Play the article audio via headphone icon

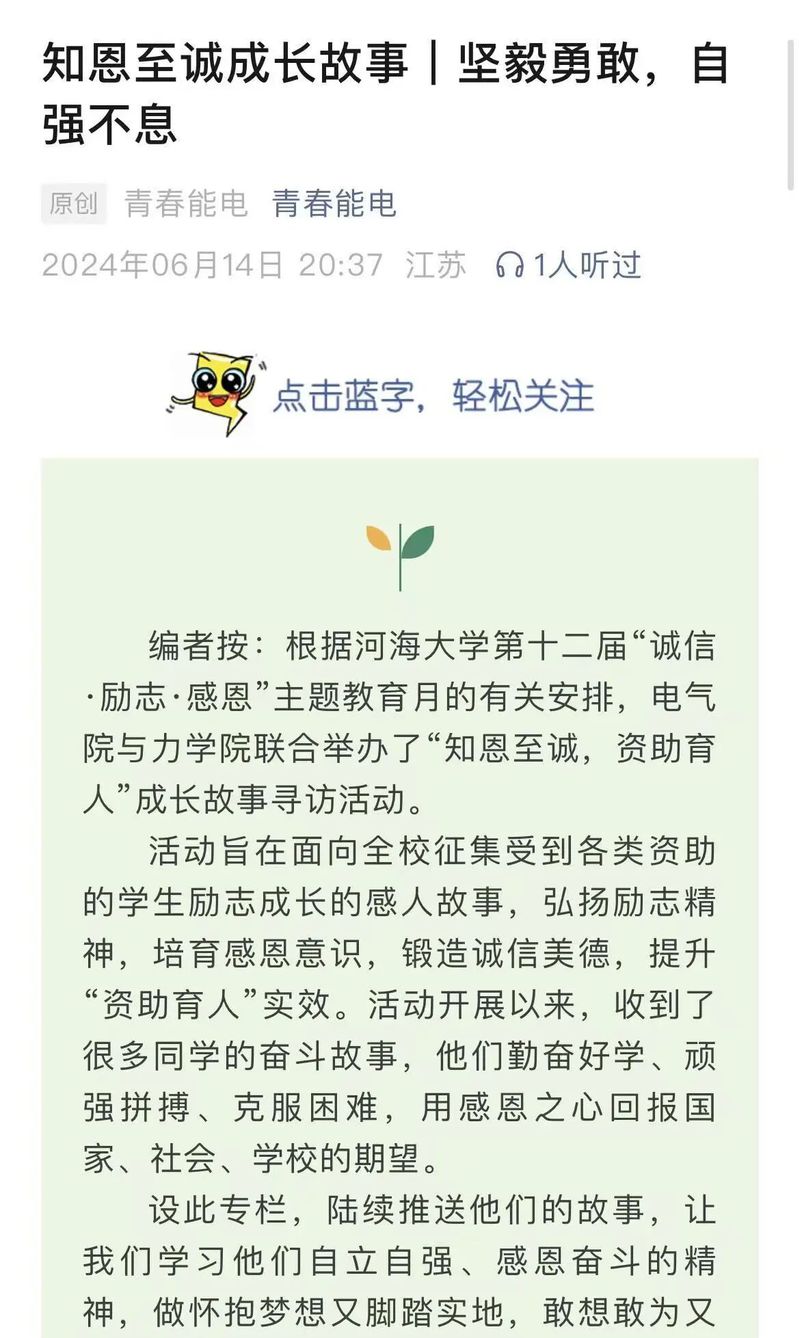510,265
